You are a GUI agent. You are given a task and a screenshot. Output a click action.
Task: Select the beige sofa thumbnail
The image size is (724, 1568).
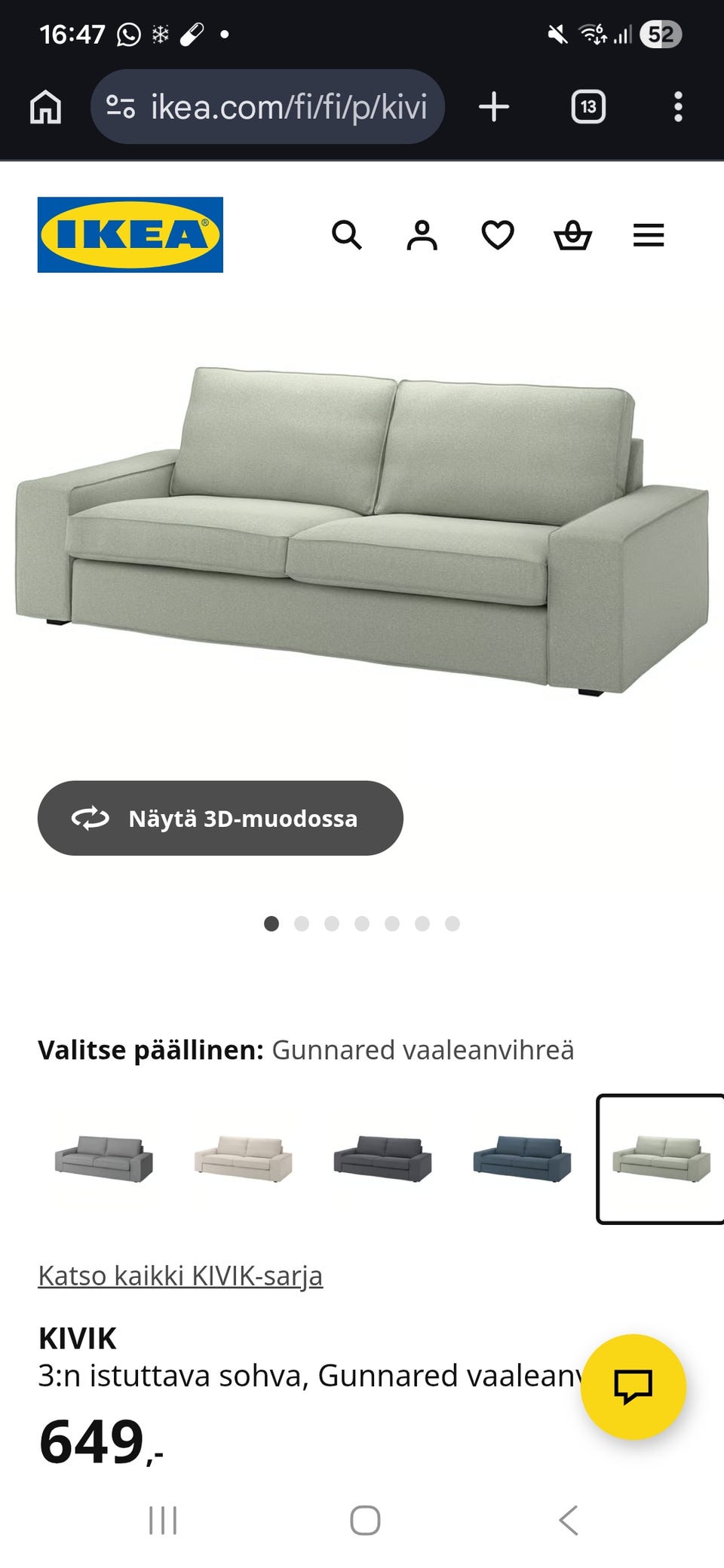tap(241, 1159)
